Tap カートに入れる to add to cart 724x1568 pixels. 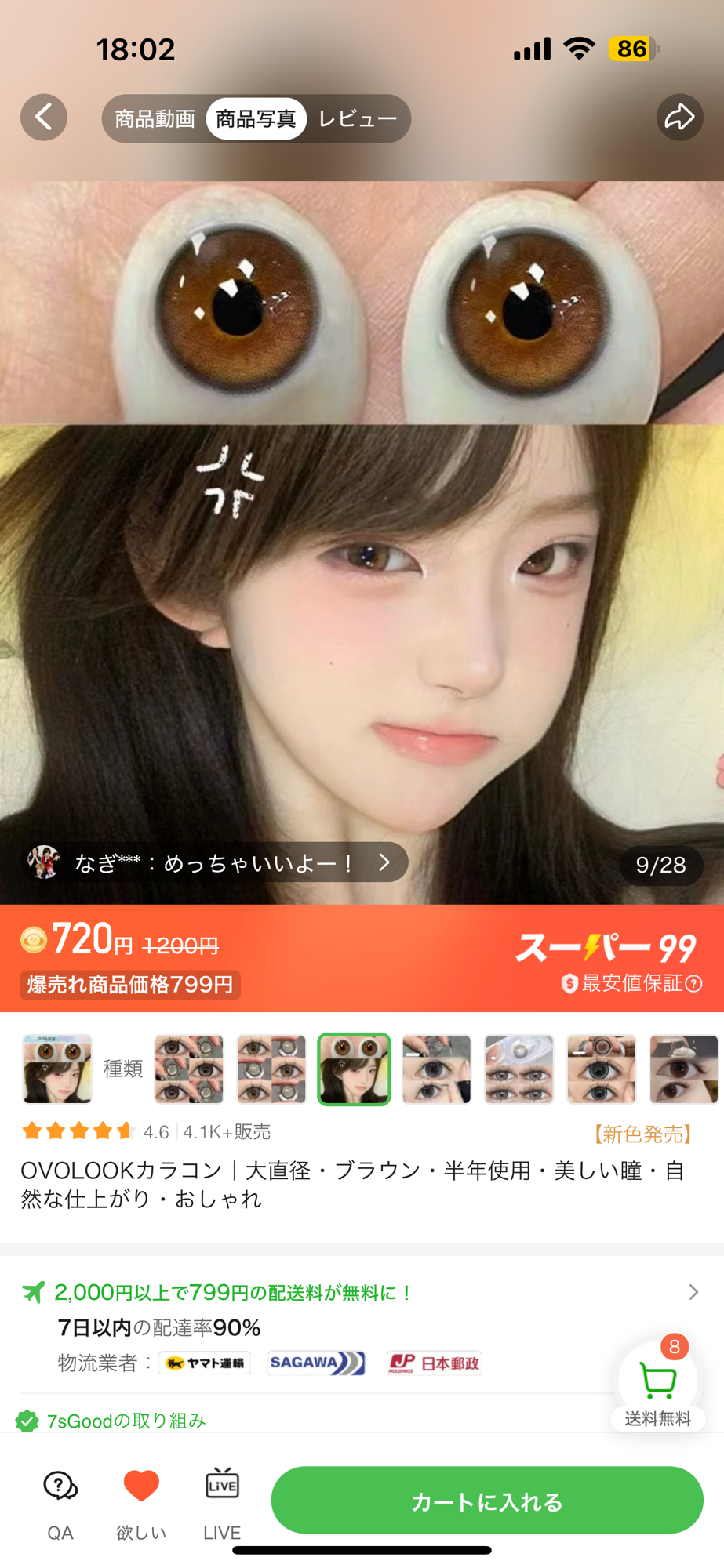pyautogui.click(x=486, y=1501)
